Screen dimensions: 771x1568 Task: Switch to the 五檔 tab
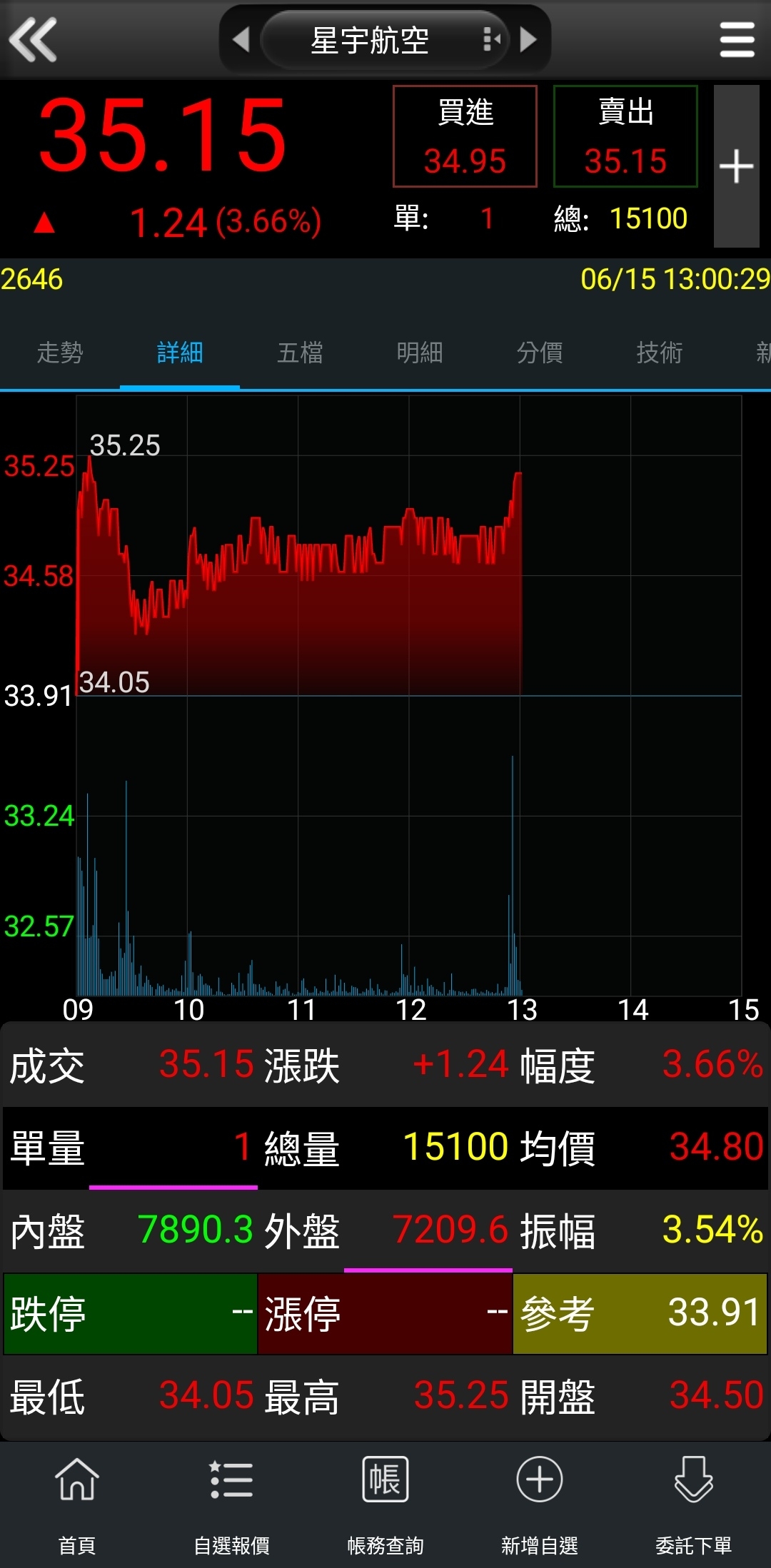coord(300,353)
